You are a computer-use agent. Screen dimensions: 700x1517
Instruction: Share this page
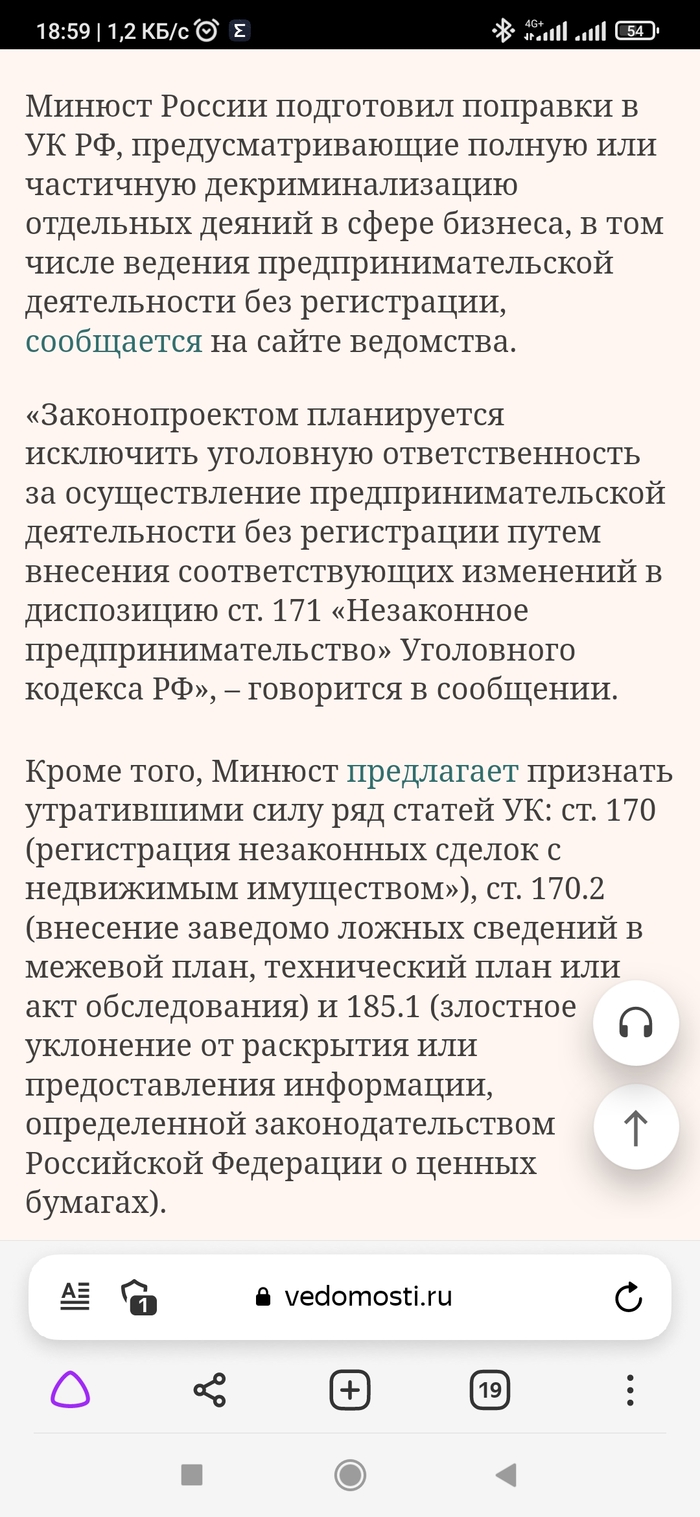(x=209, y=1390)
